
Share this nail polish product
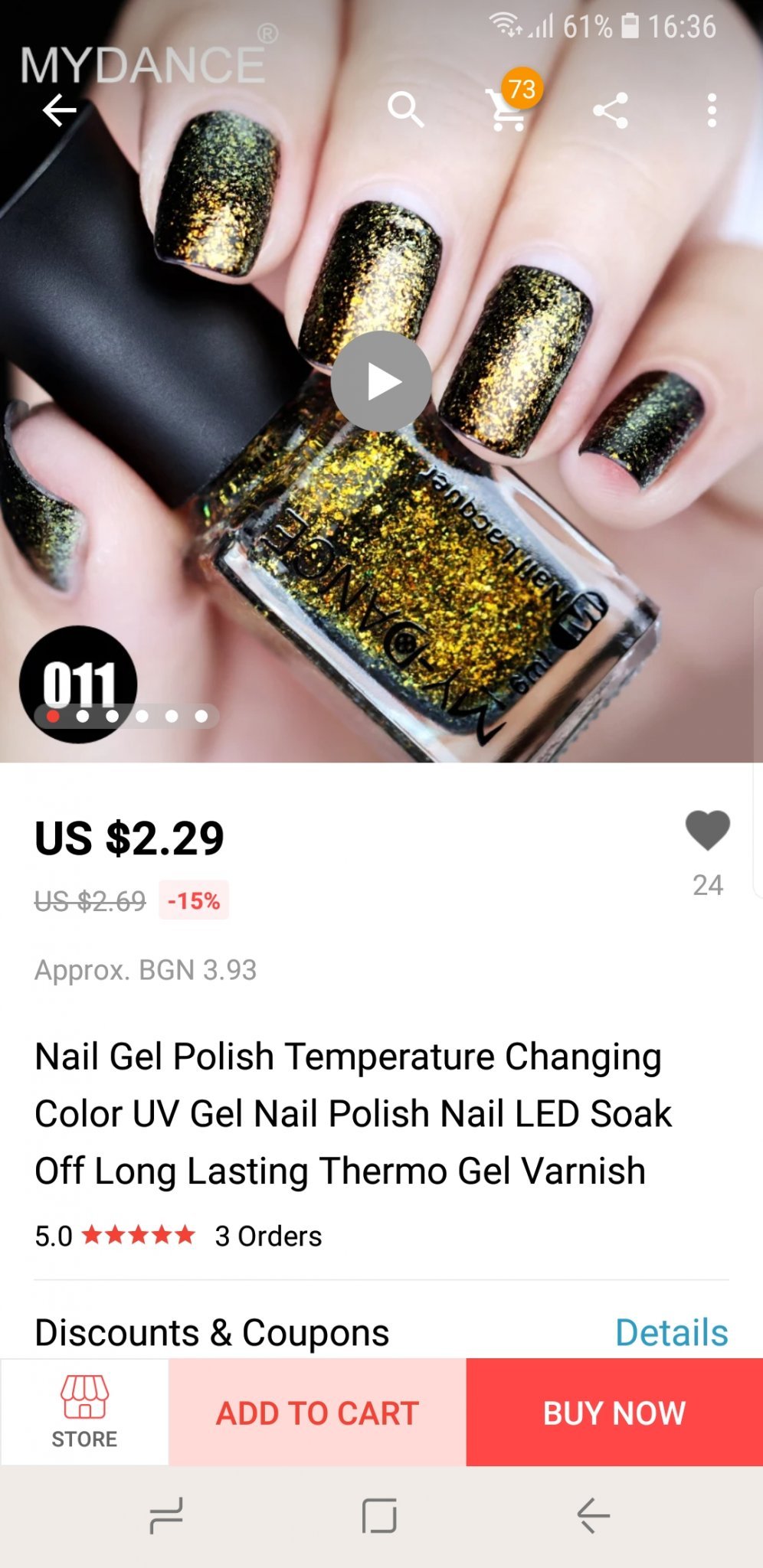coord(611,110)
